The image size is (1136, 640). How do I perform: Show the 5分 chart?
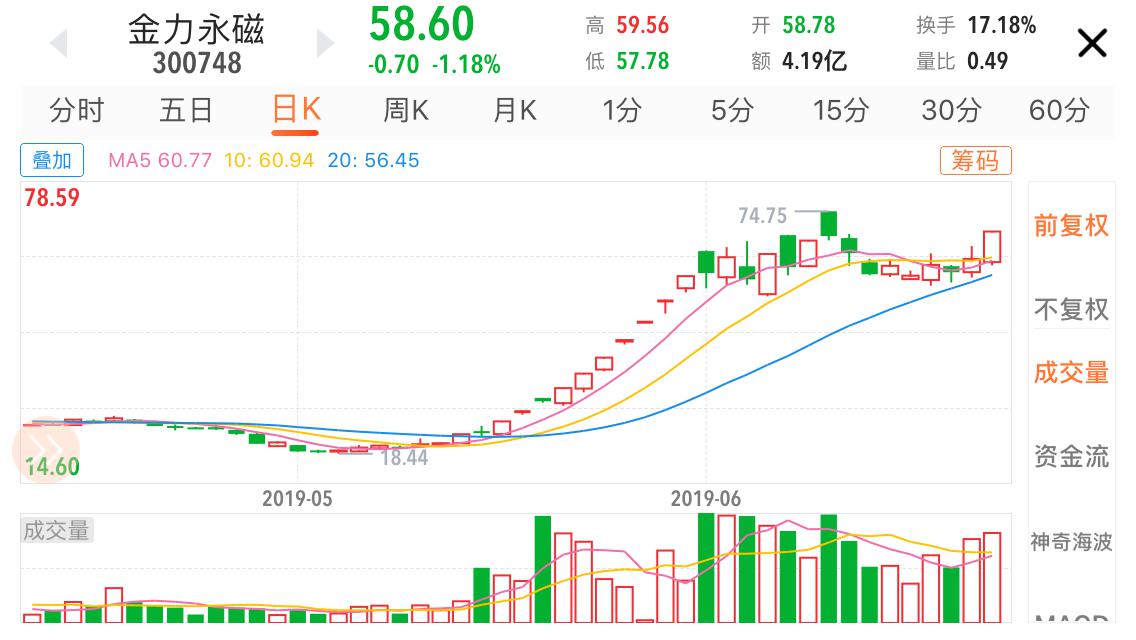point(732,110)
